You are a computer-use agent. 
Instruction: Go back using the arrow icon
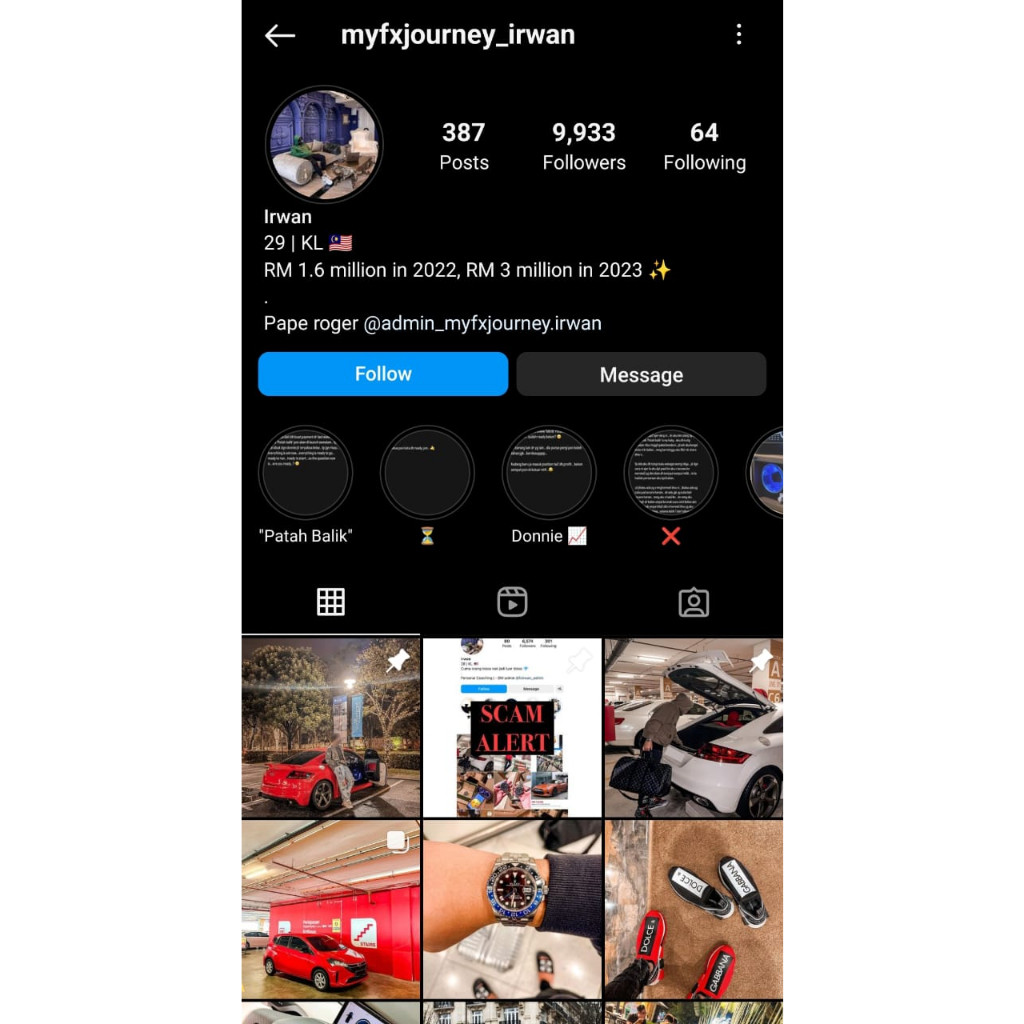(280, 36)
